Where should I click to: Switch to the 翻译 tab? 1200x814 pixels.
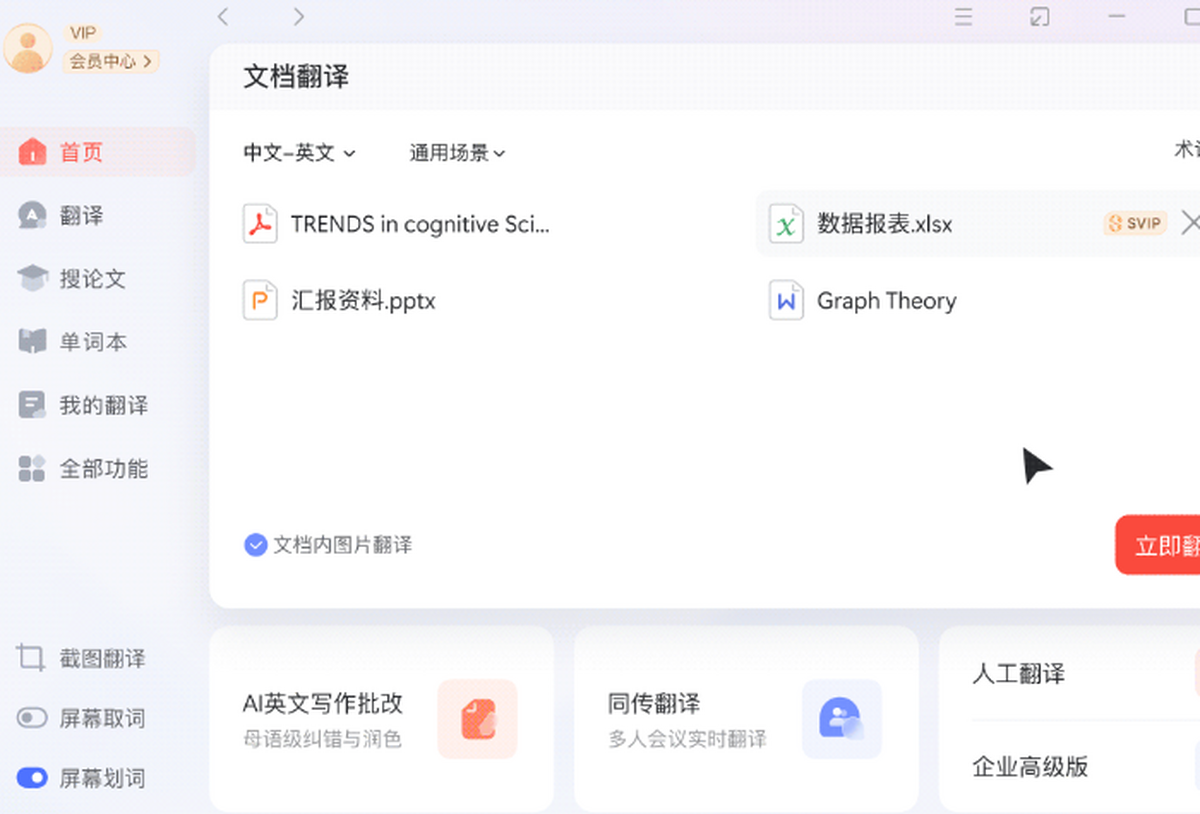[80, 215]
